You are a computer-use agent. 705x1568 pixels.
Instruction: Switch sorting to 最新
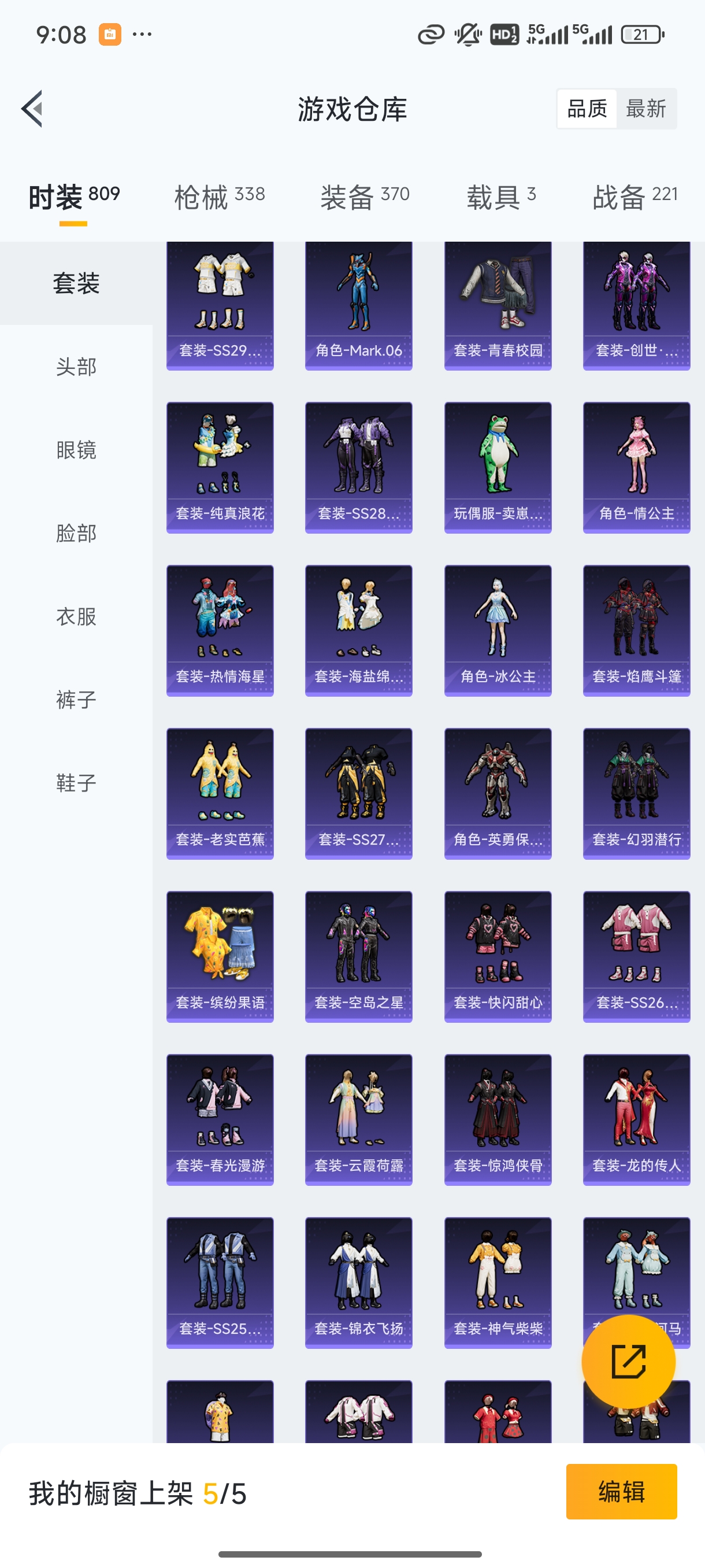(647, 108)
